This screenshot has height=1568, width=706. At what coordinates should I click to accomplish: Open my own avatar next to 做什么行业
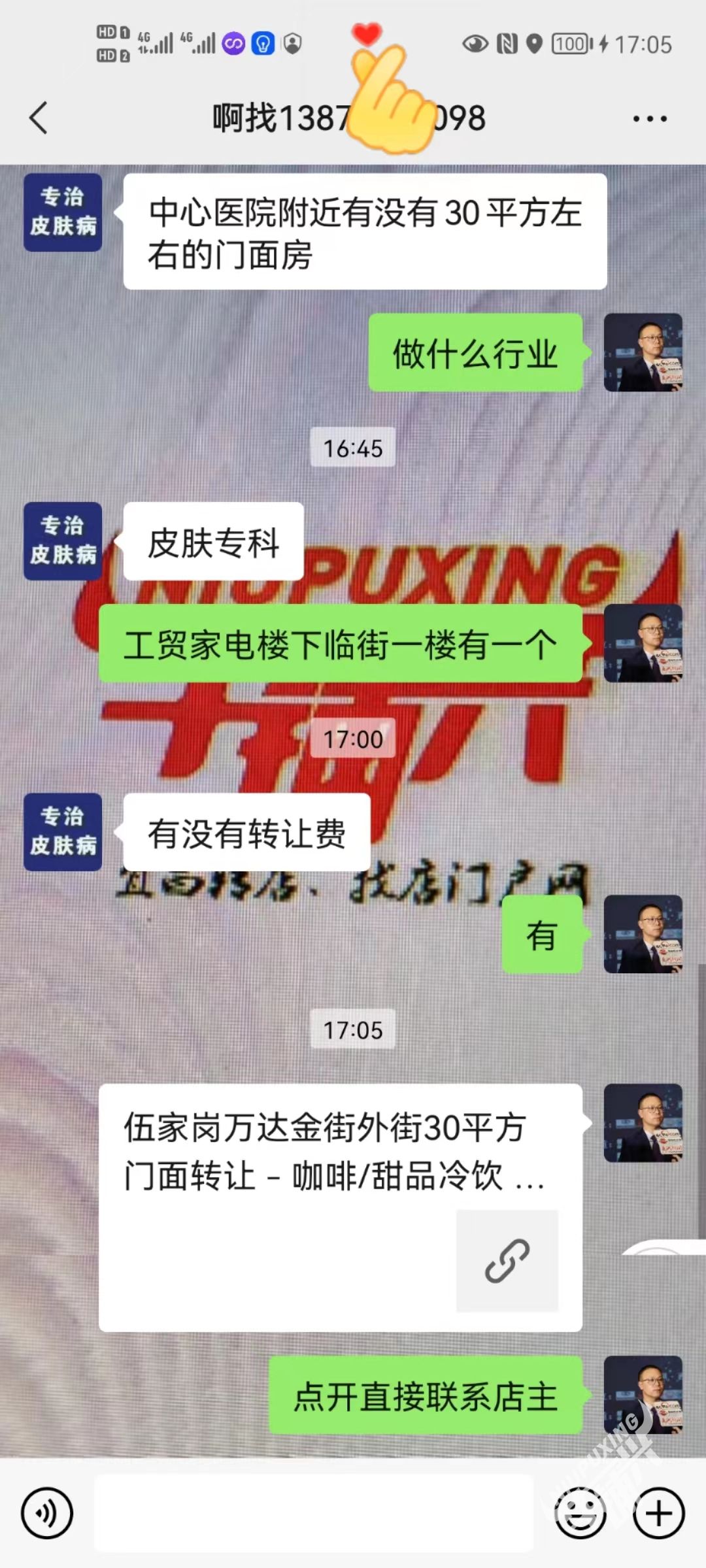coord(643,353)
